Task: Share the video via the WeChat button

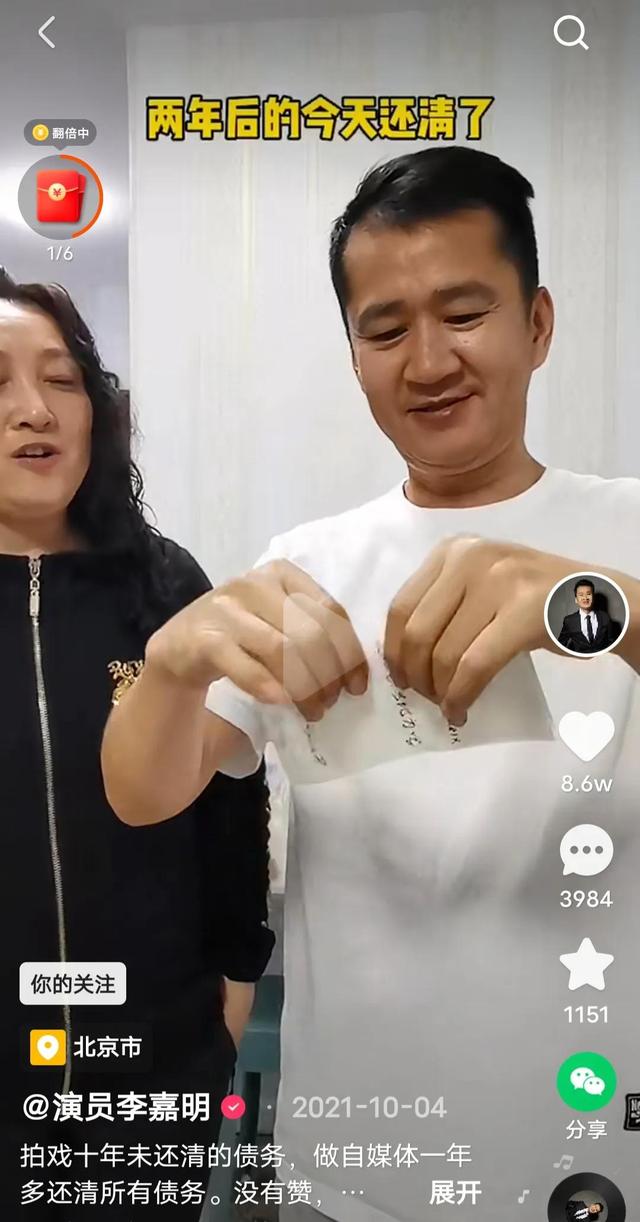Action: click(586, 1082)
